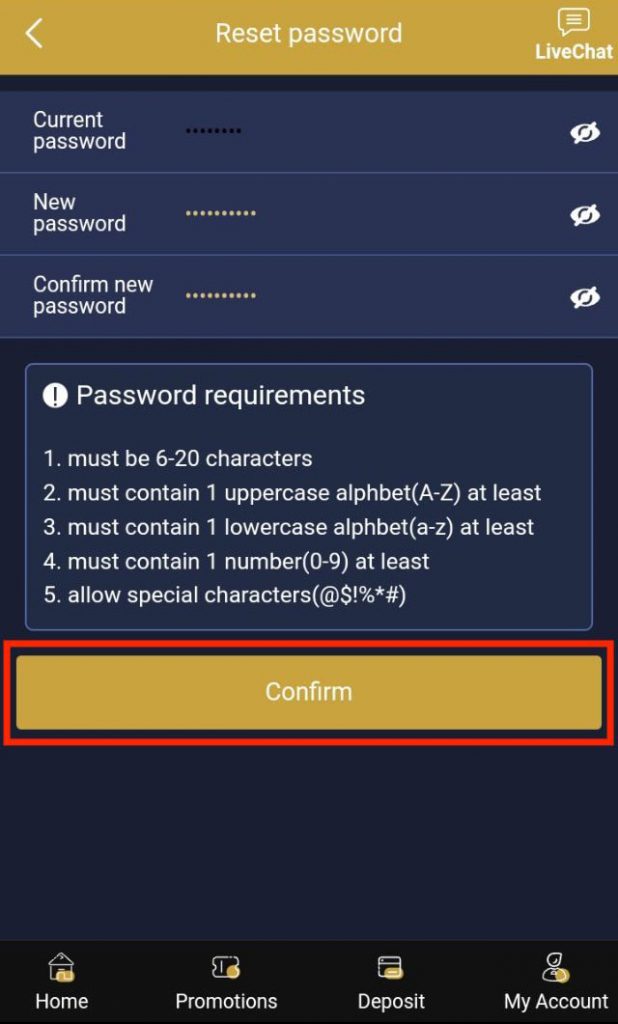Unhide the Confirm new password text
Screen dimensions: 618x1024
[585, 297]
